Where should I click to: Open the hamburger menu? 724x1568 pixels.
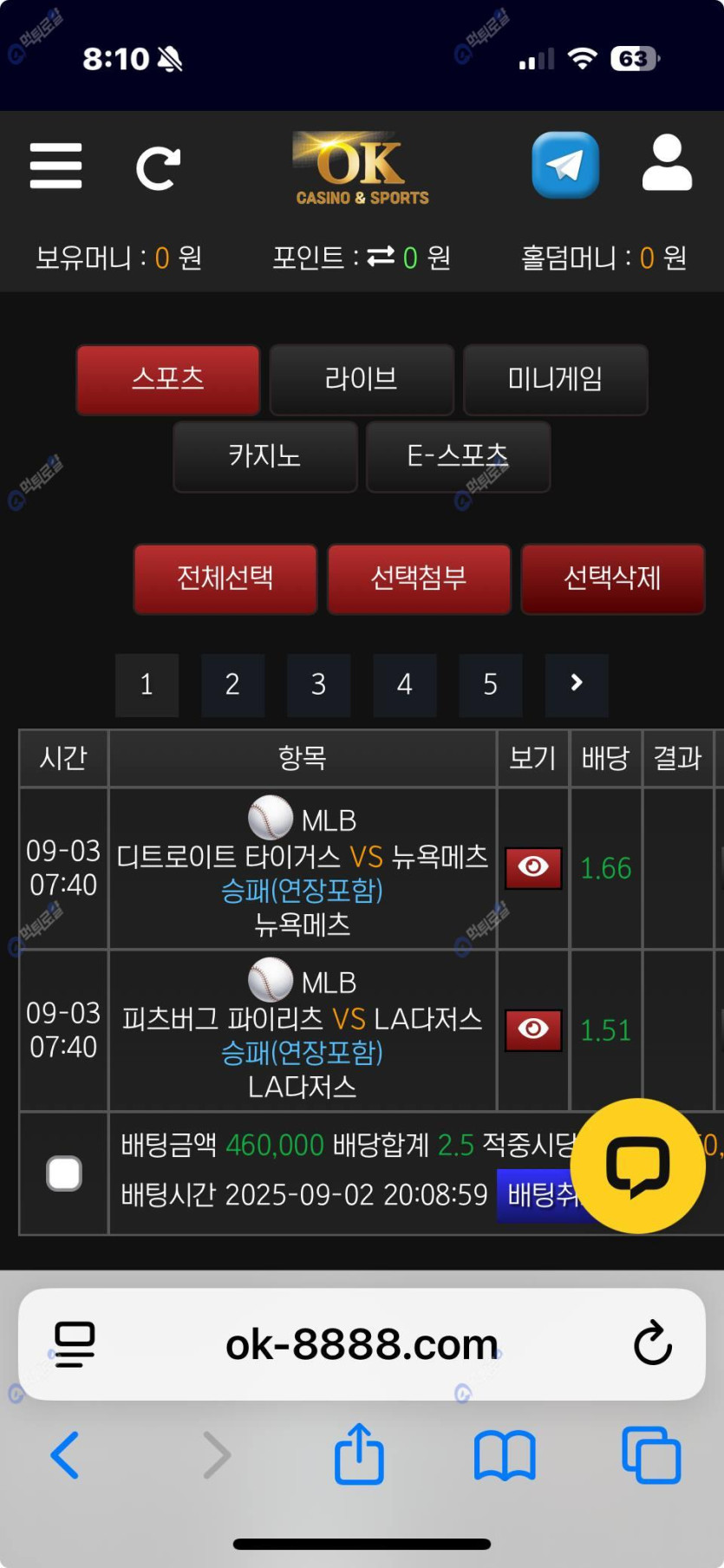[55, 166]
